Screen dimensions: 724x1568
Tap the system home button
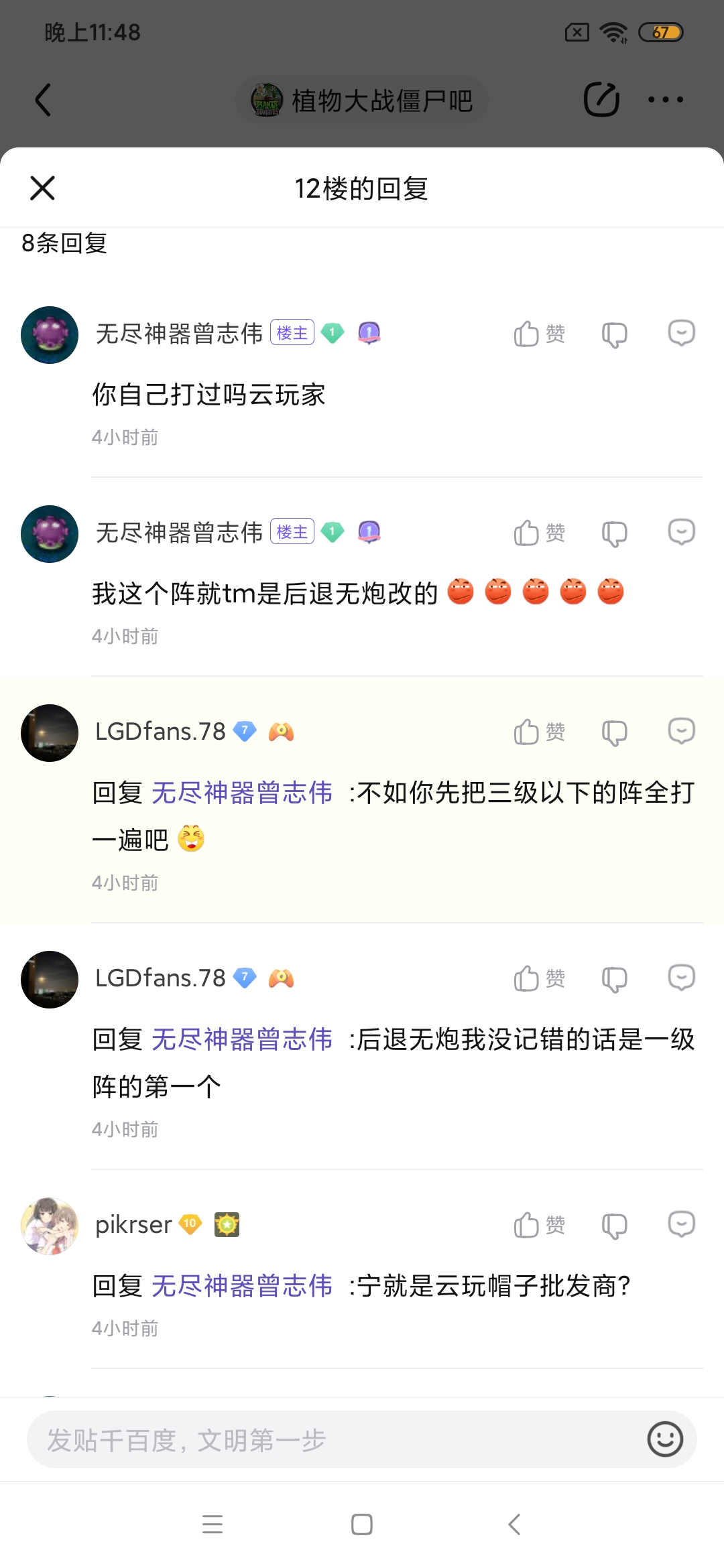[x=362, y=1524]
